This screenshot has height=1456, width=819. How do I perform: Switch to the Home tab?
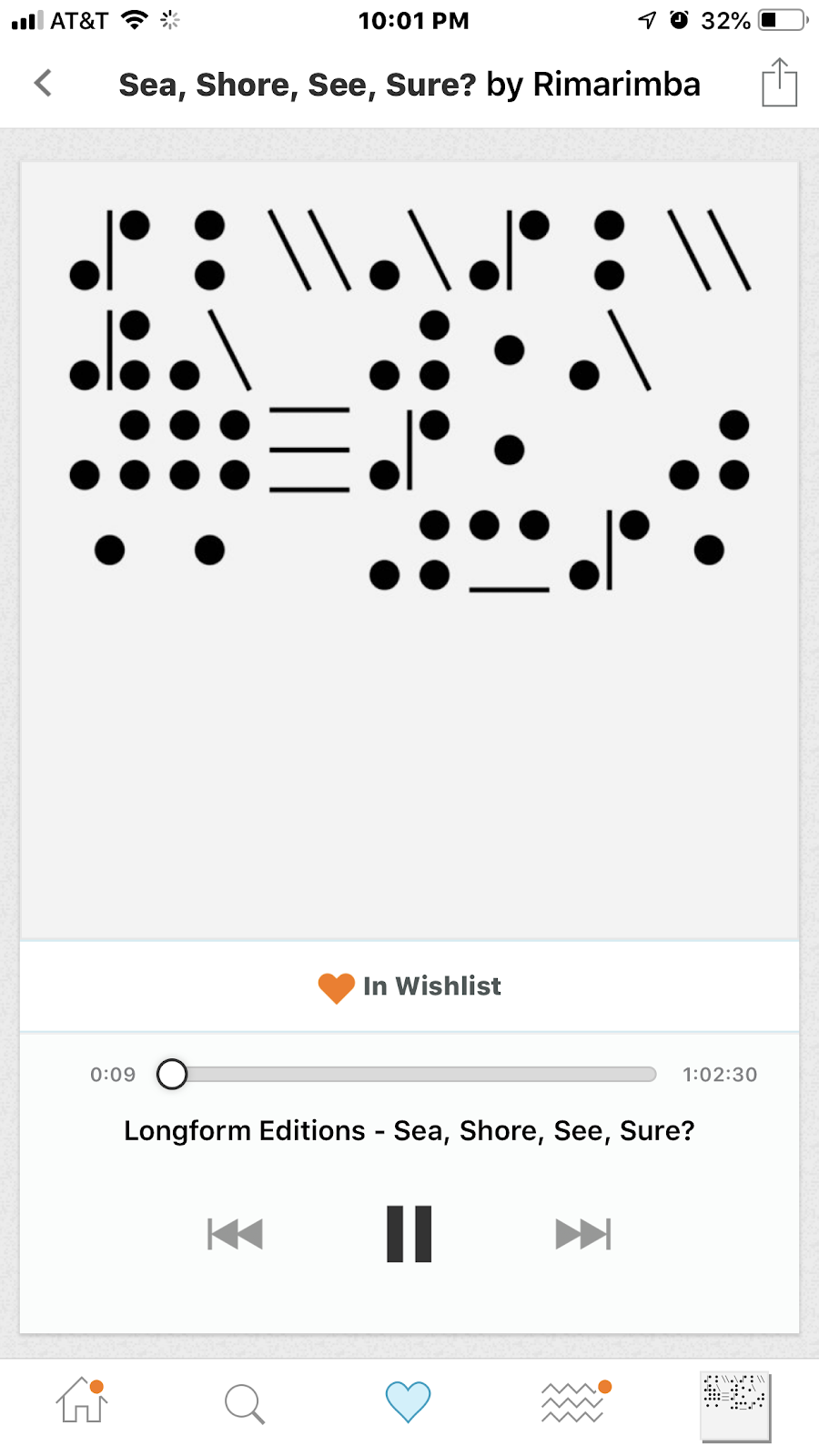[x=82, y=1401]
